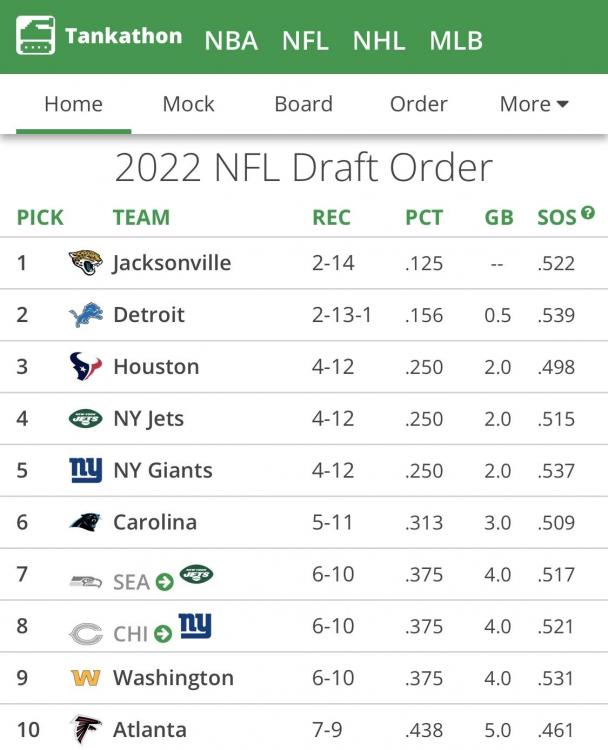The image size is (608, 750).
Task: Select the Home tab
Action: tap(73, 104)
